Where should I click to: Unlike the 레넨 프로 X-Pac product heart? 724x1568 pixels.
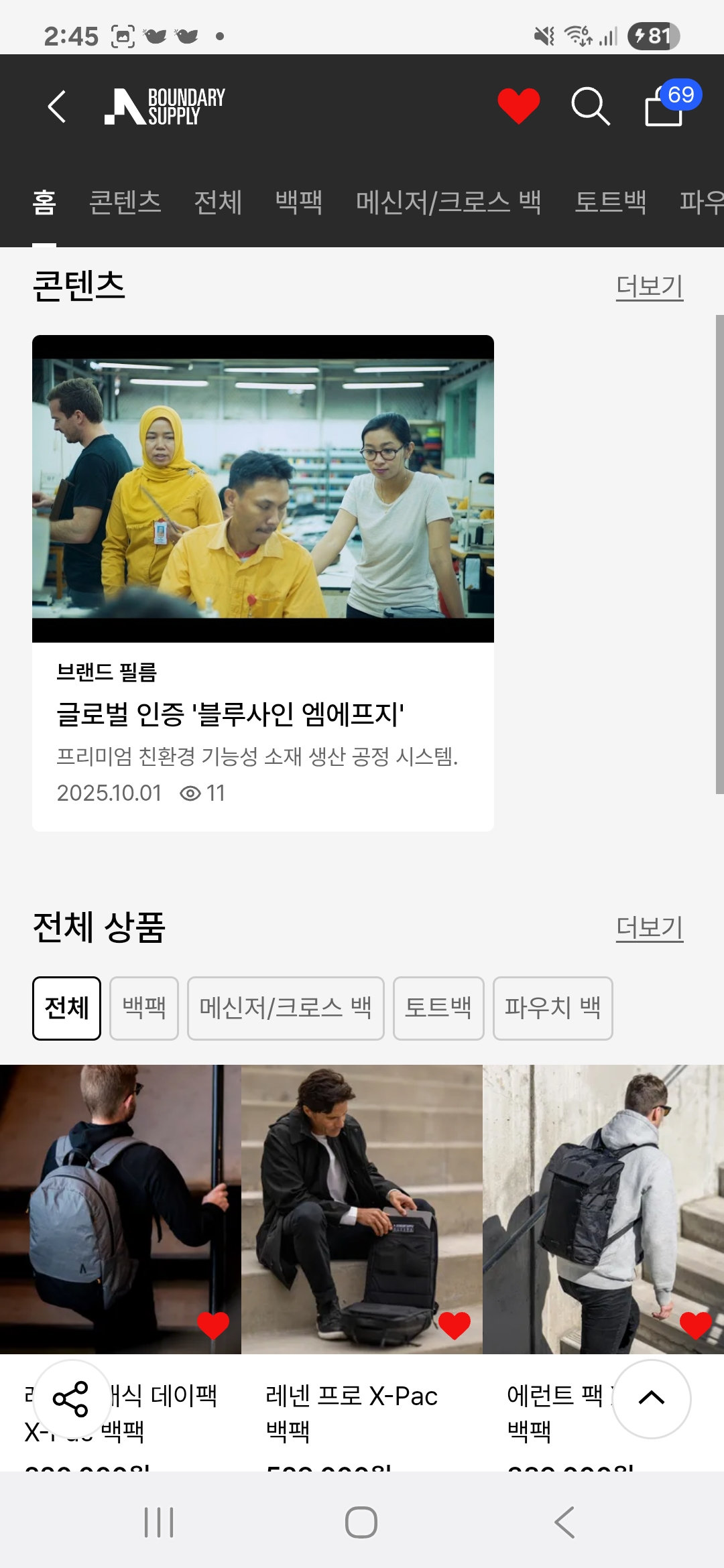pyautogui.click(x=455, y=1325)
